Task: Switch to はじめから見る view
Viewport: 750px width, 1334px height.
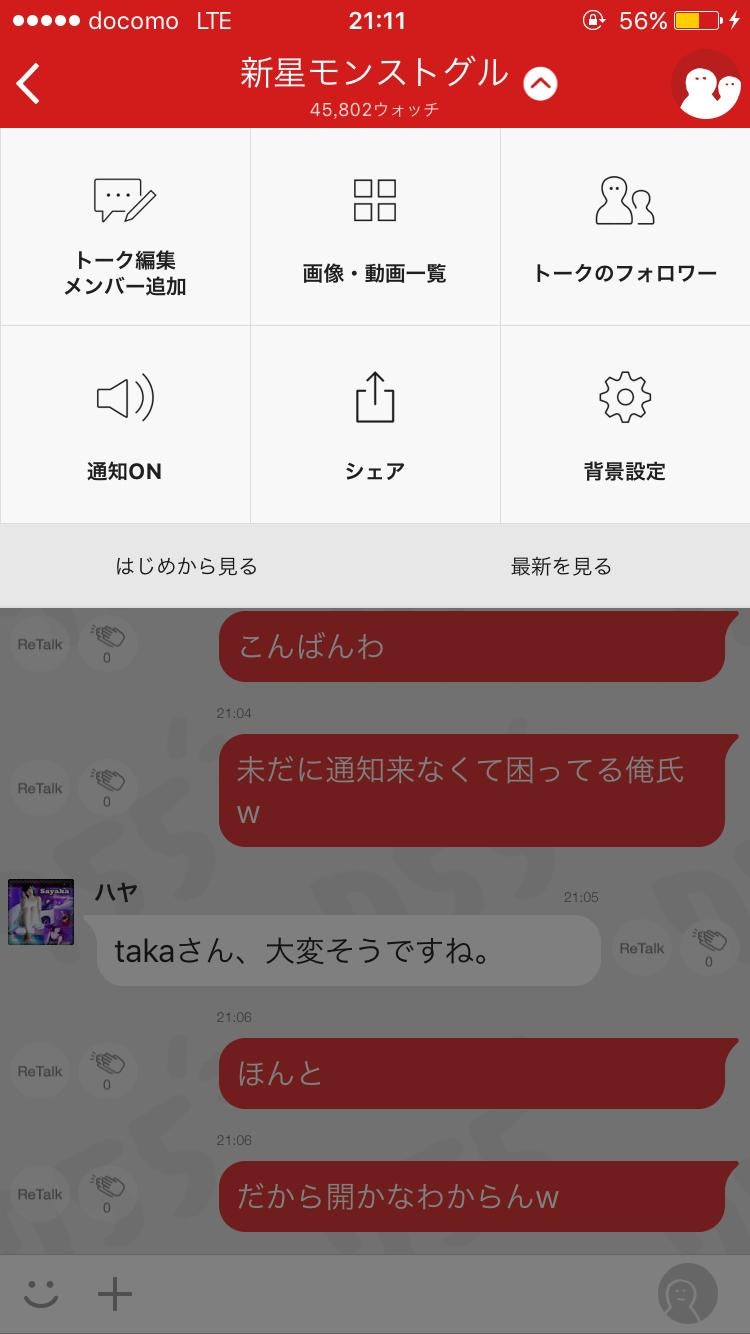Action: pos(185,565)
